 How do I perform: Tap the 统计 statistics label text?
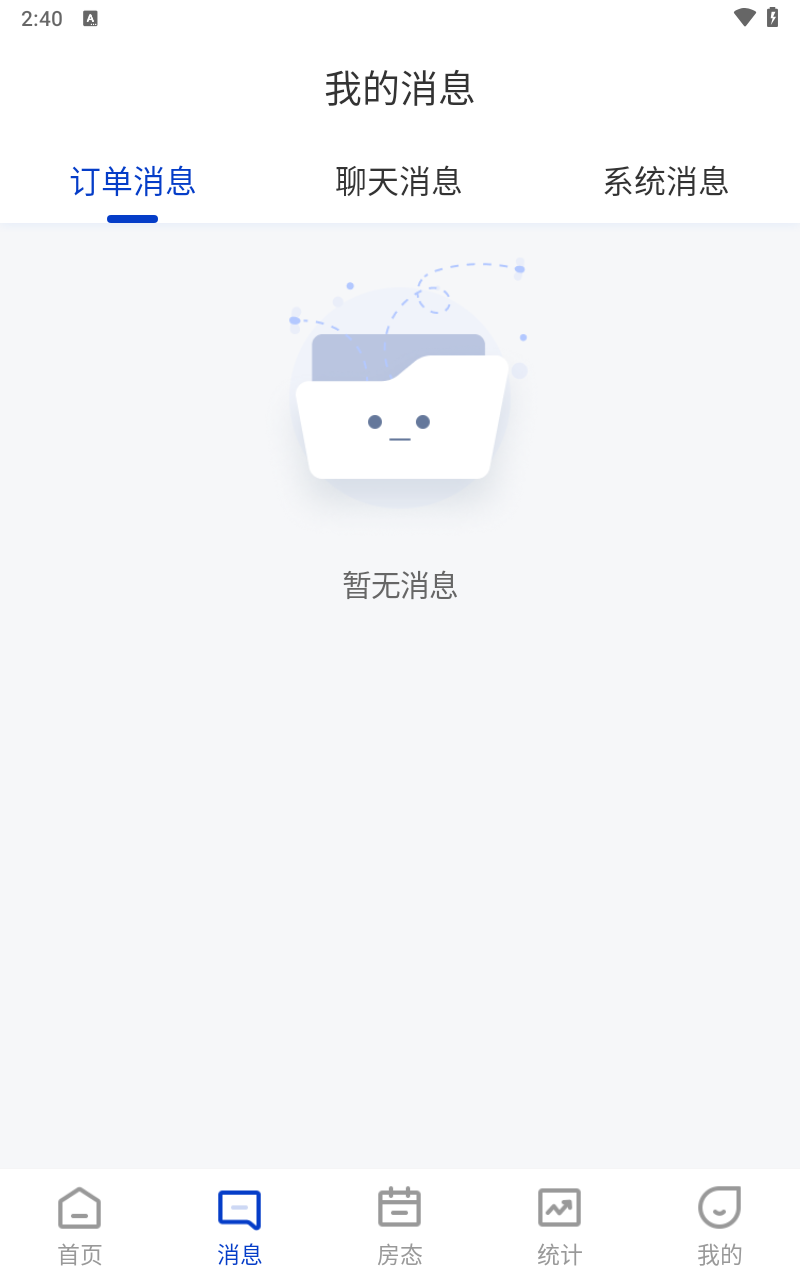coord(559,1253)
